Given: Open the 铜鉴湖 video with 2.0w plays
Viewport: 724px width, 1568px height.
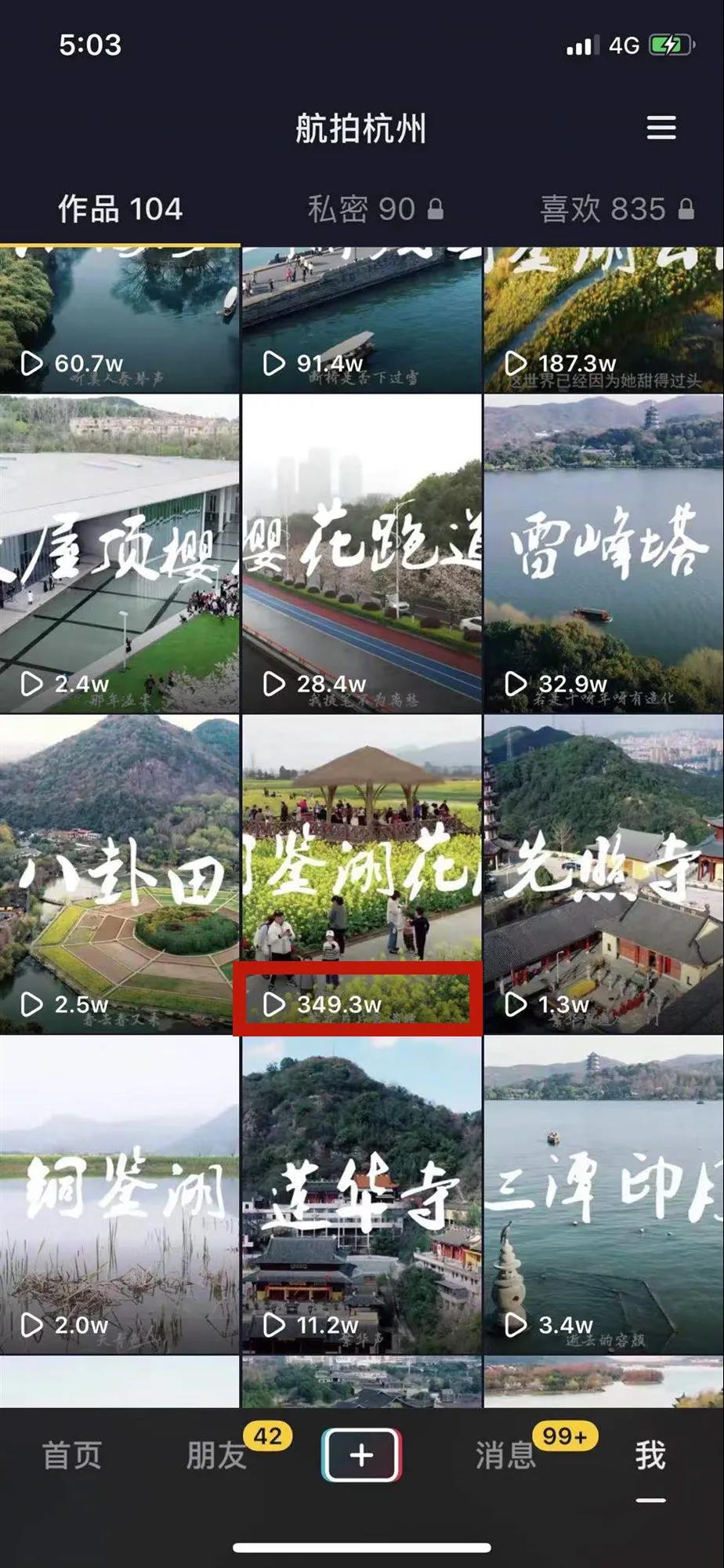Looking at the screenshot, I should tap(119, 1195).
